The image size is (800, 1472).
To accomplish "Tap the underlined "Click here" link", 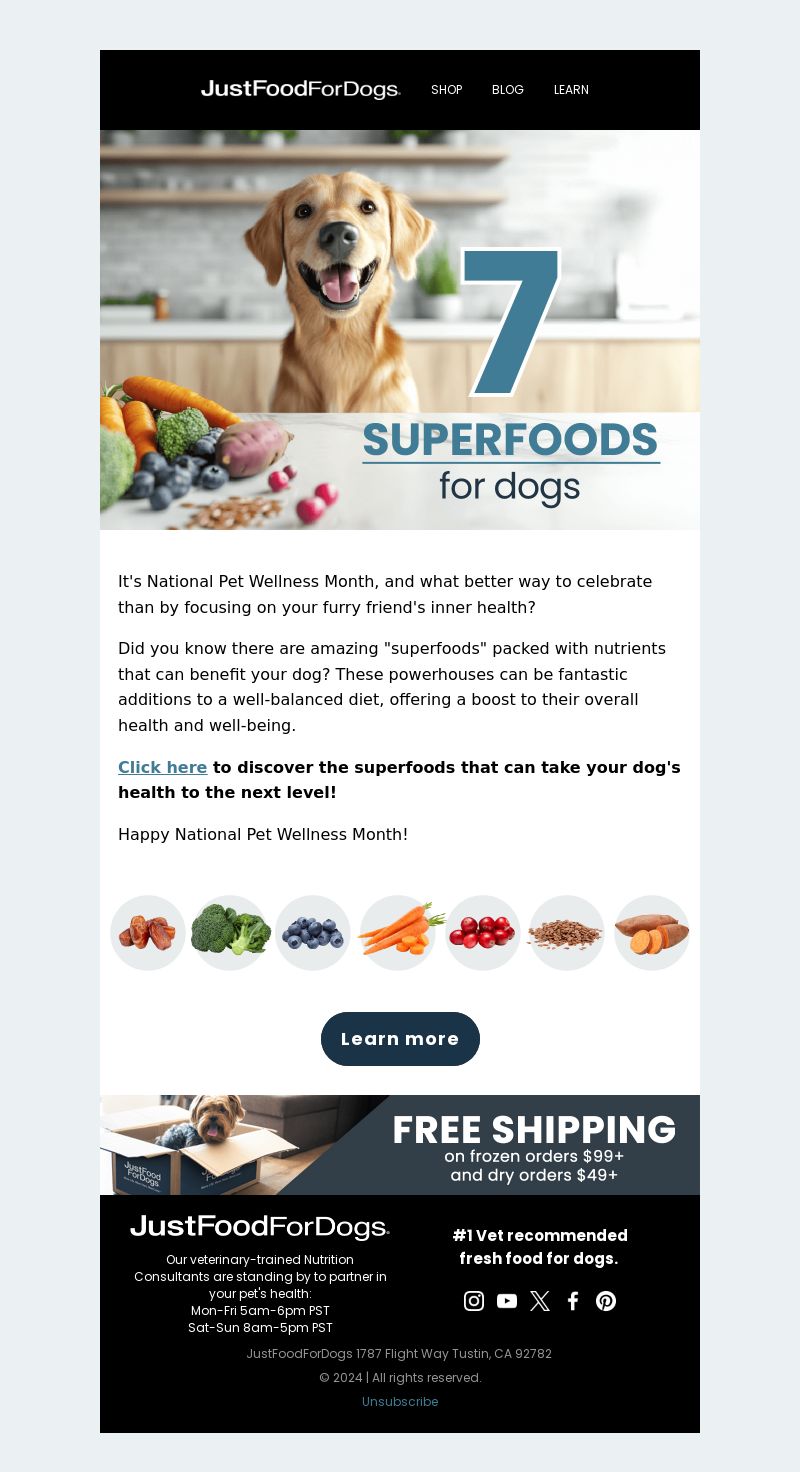I will 162,767.
